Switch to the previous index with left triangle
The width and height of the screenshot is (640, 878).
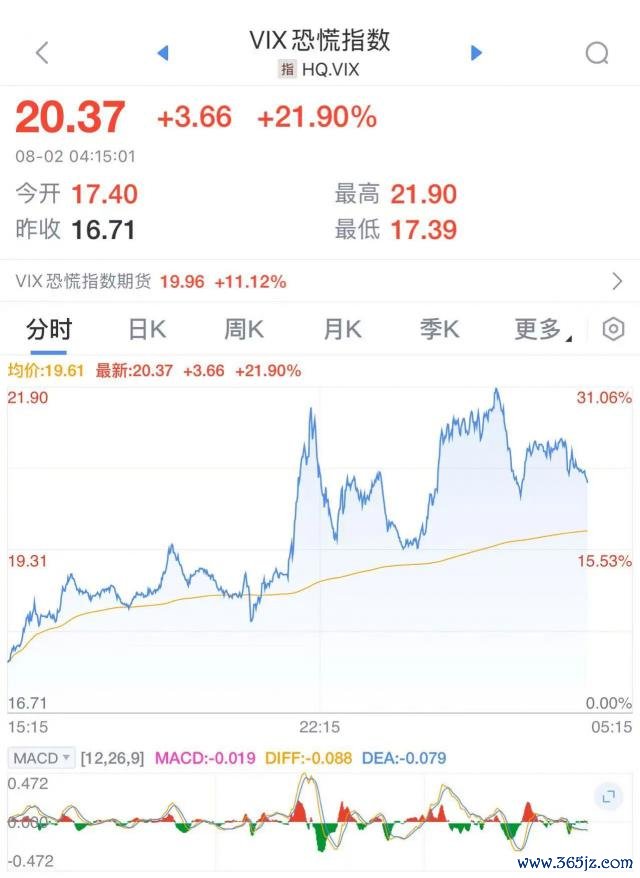point(163,53)
